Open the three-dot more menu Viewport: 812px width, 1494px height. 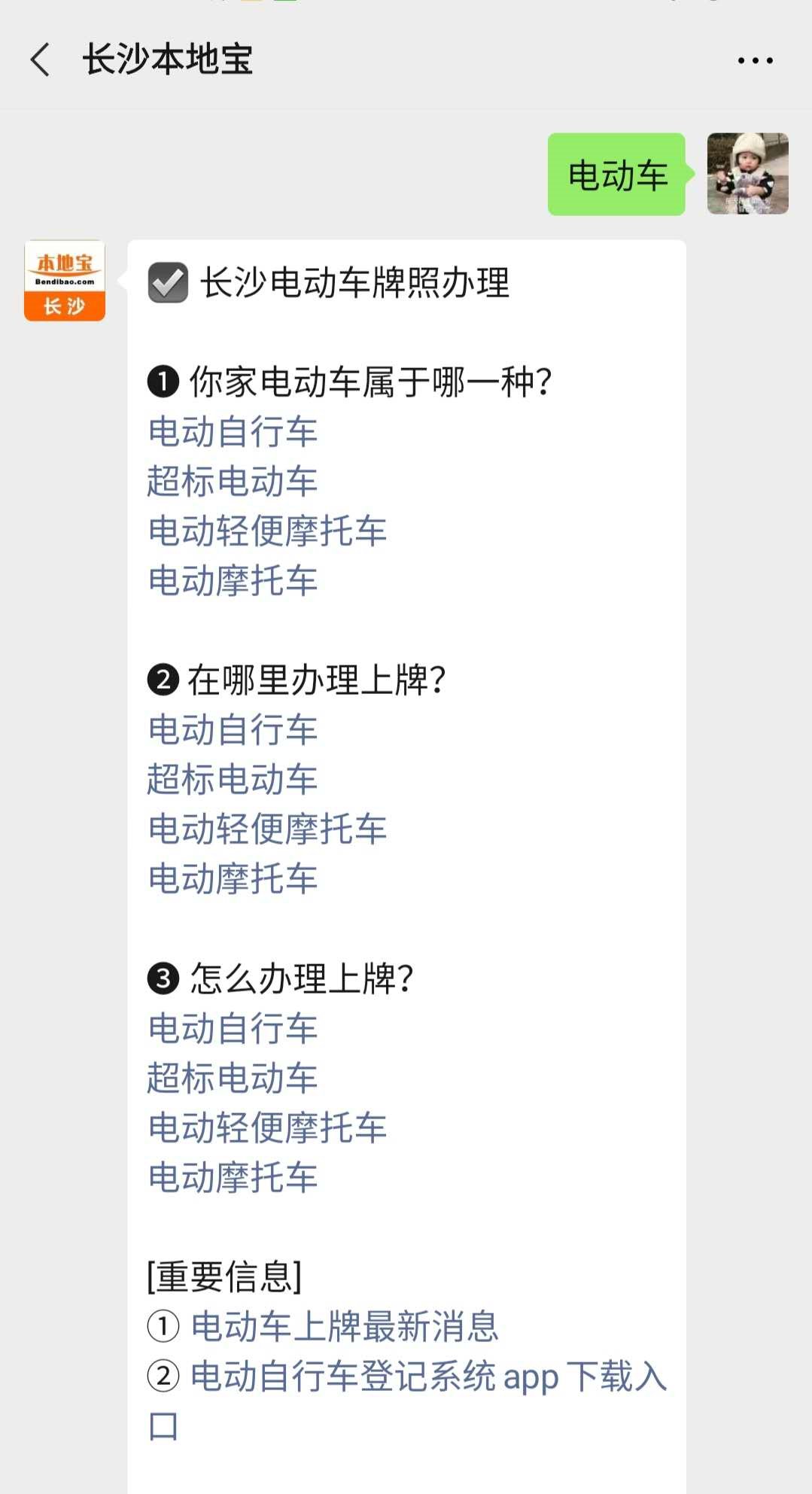pyautogui.click(x=755, y=60)
